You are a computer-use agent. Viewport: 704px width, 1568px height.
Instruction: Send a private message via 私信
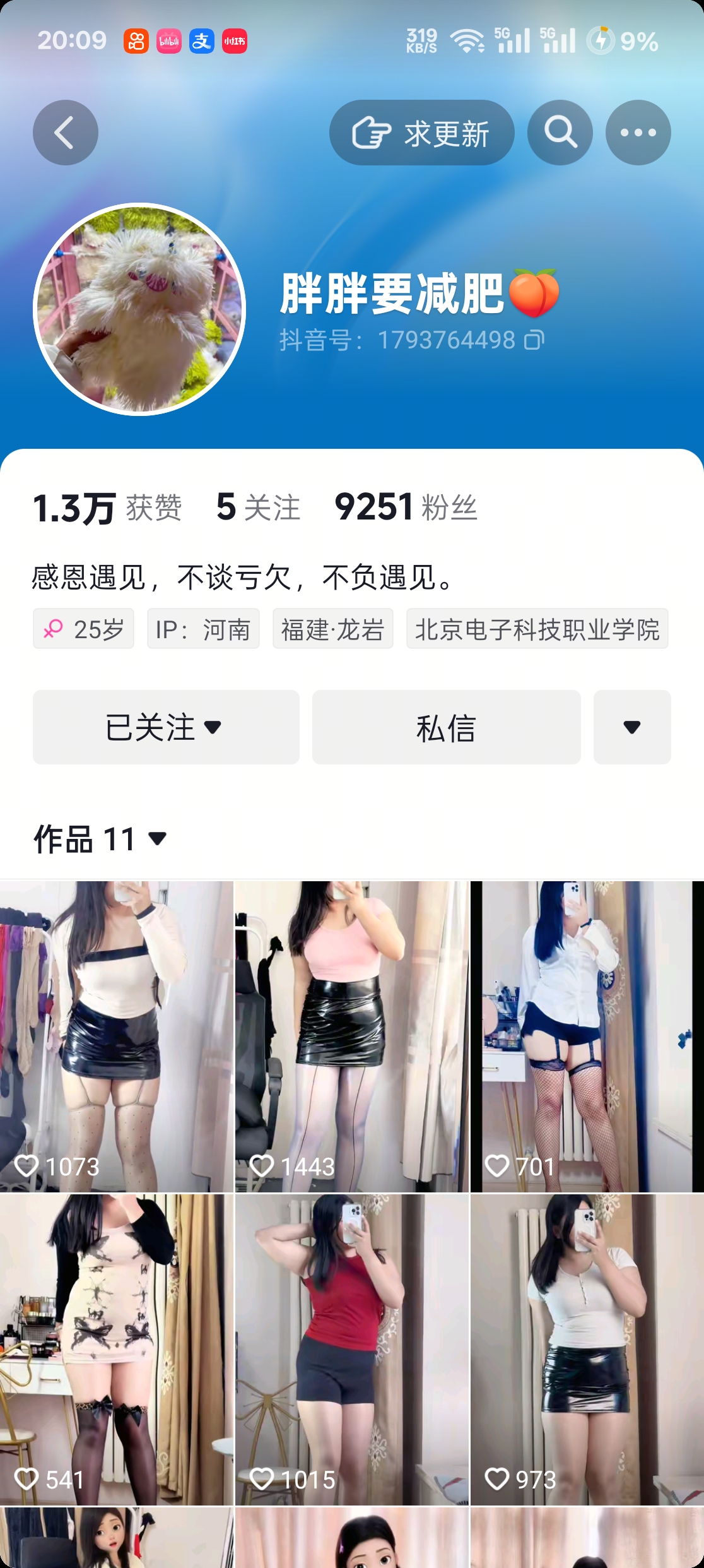446,727
